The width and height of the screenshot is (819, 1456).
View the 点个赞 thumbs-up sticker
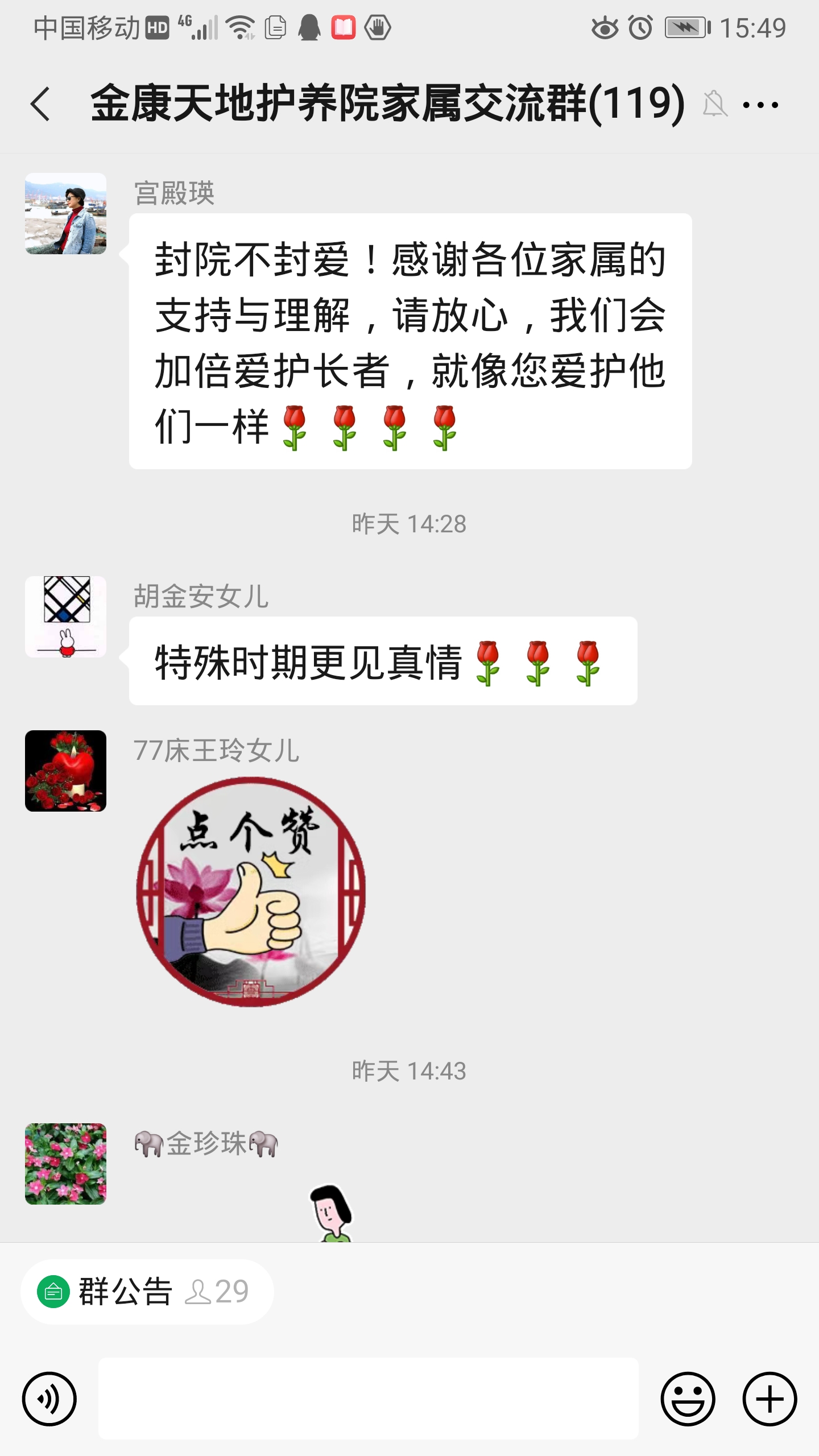coord(251,891)
